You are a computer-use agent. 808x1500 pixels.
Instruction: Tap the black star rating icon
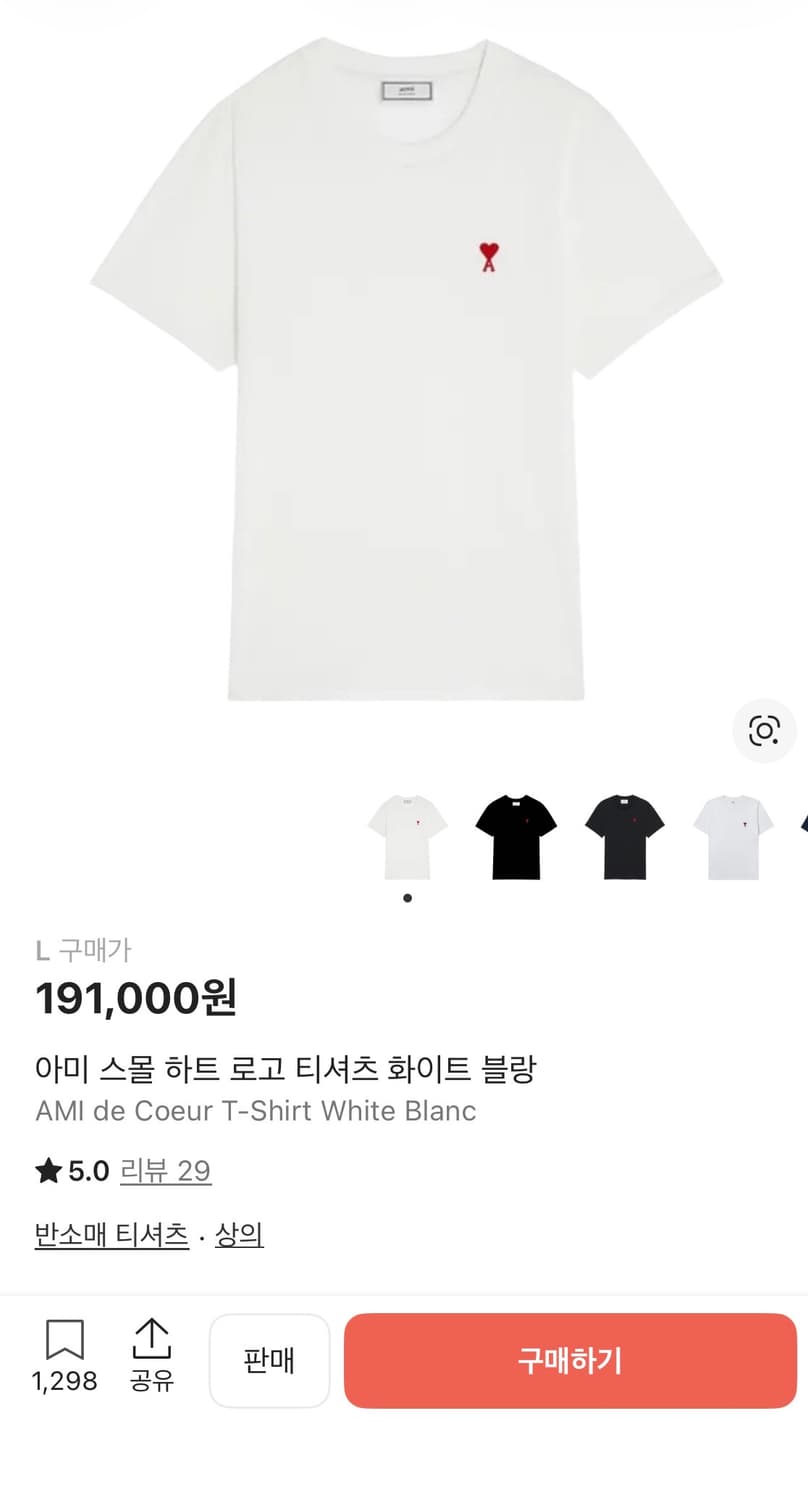pyautogui.click(x=44, y=1170)
